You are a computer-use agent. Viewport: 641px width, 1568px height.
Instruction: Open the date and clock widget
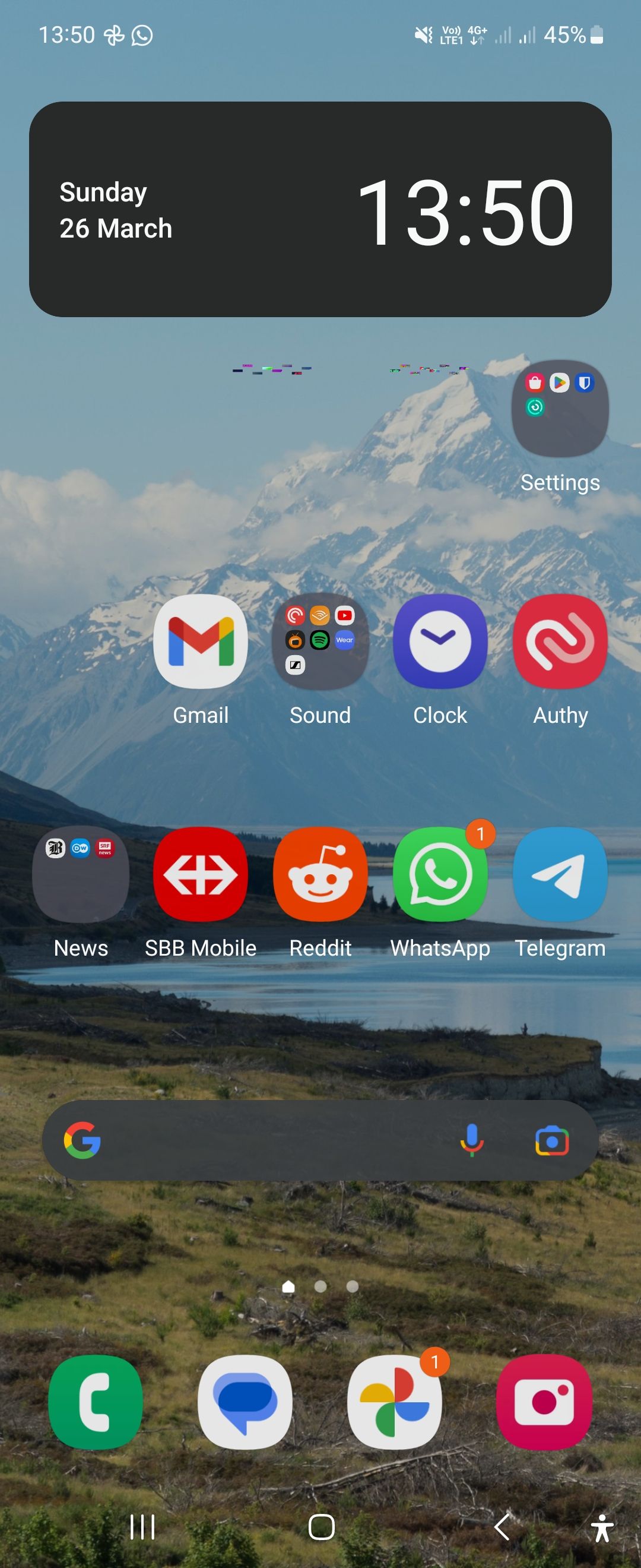320,210
